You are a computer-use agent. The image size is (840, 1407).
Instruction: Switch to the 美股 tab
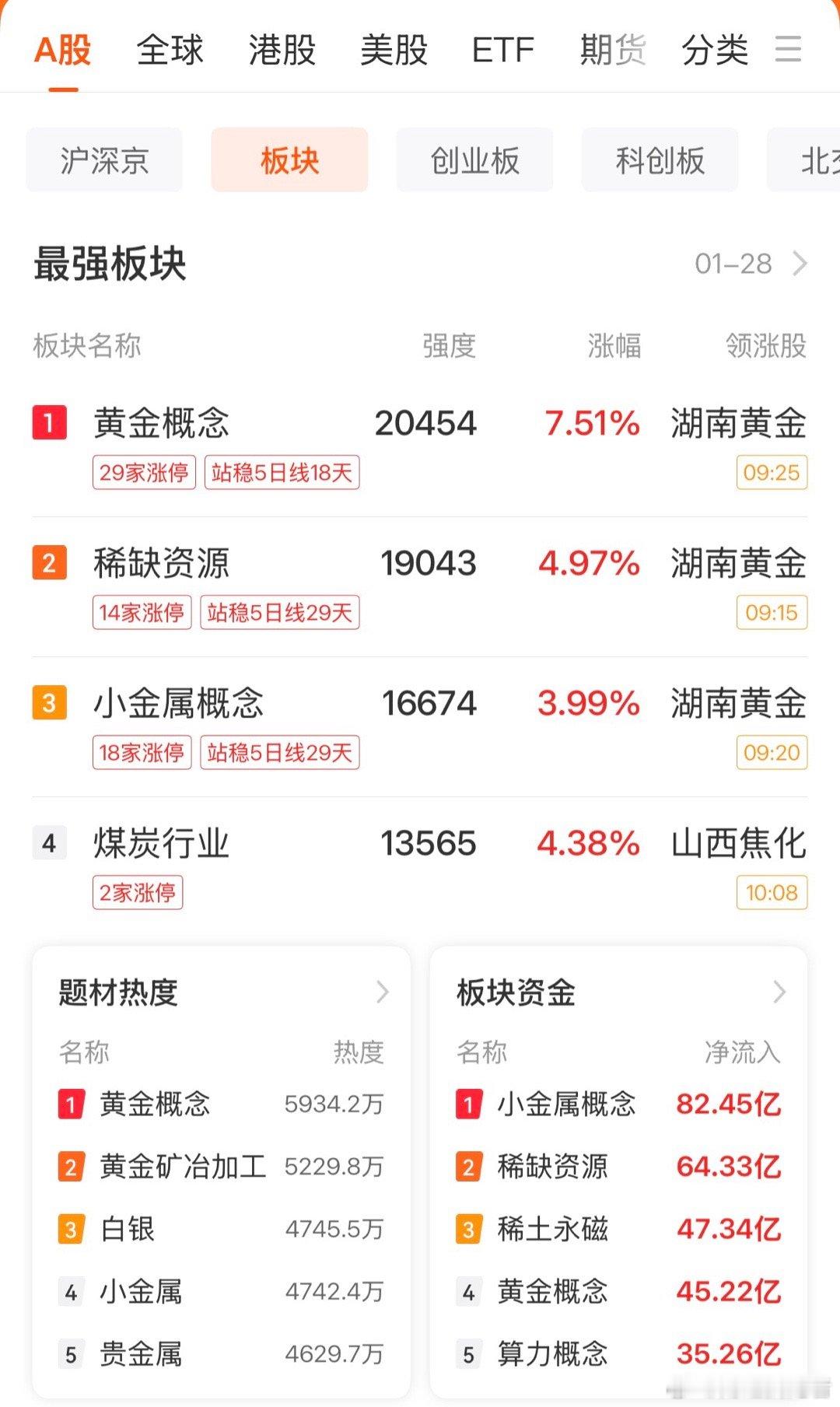(x=395, y=49)
